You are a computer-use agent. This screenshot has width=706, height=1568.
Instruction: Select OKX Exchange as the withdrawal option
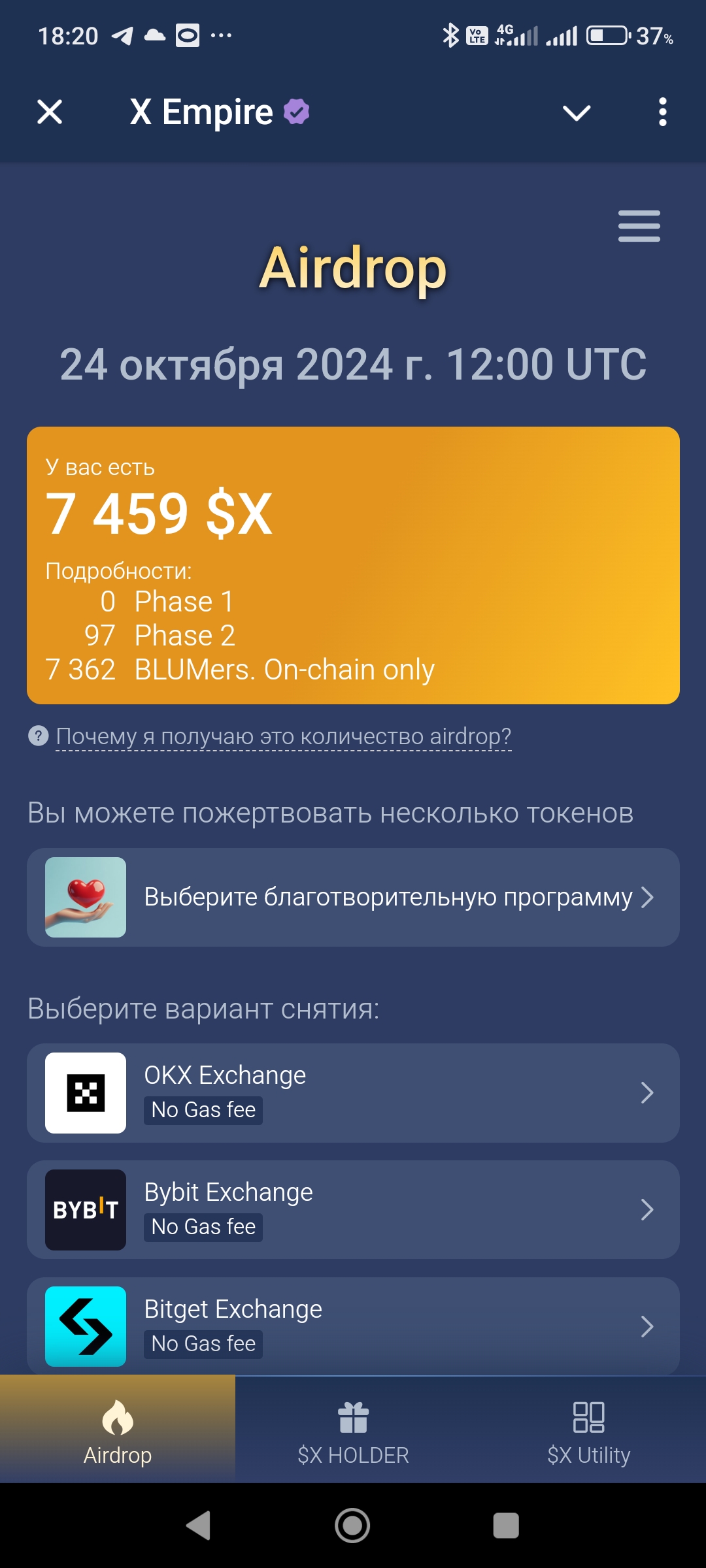(353, 1092)
